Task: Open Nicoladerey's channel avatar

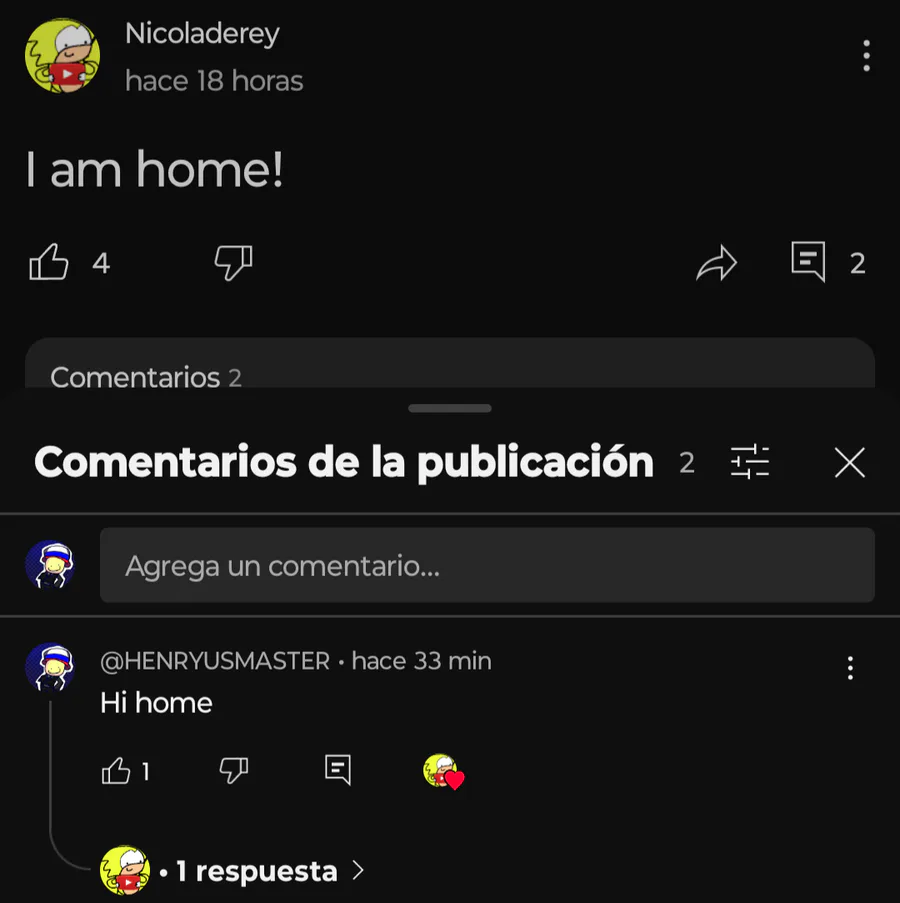Action: click(62, 56)
